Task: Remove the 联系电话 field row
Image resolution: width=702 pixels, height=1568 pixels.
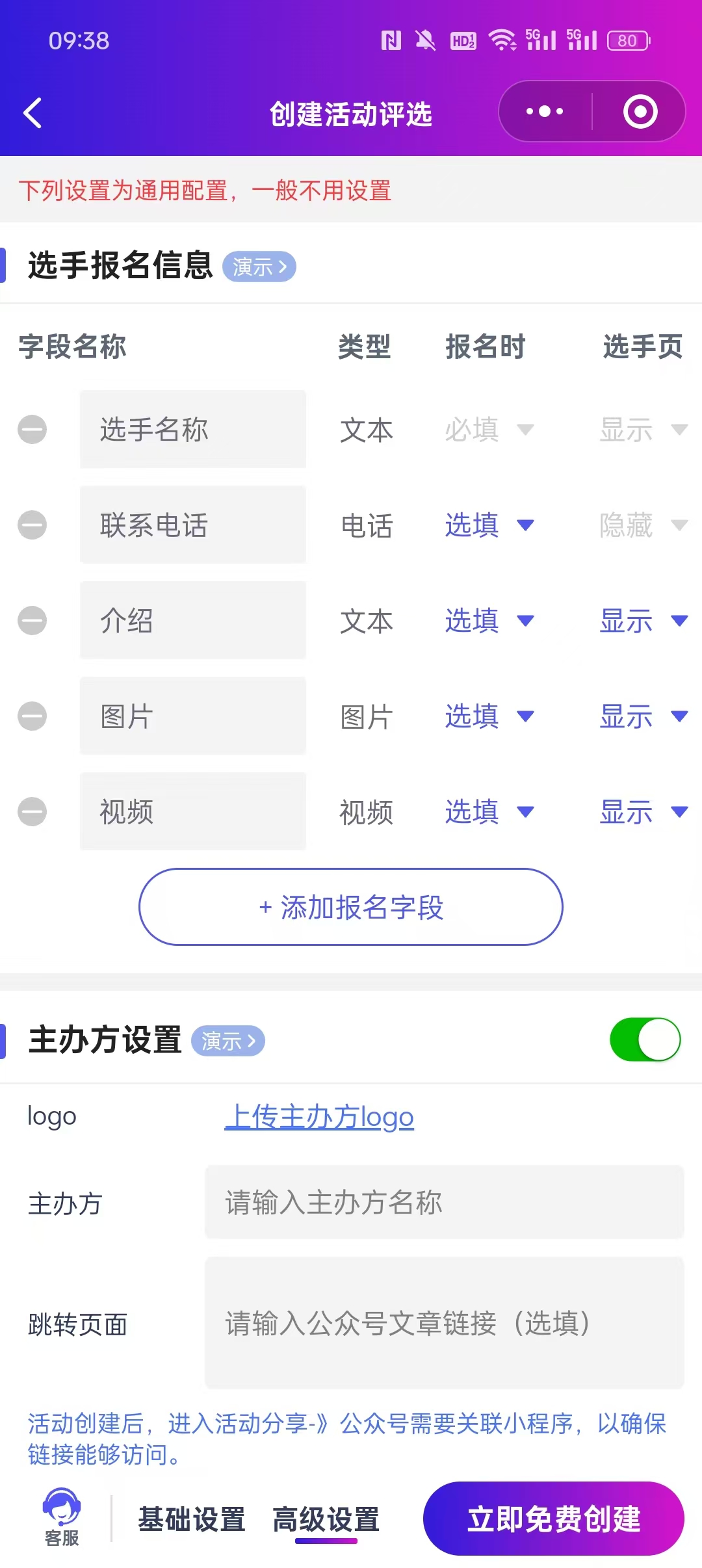Action: coord(32,525)
